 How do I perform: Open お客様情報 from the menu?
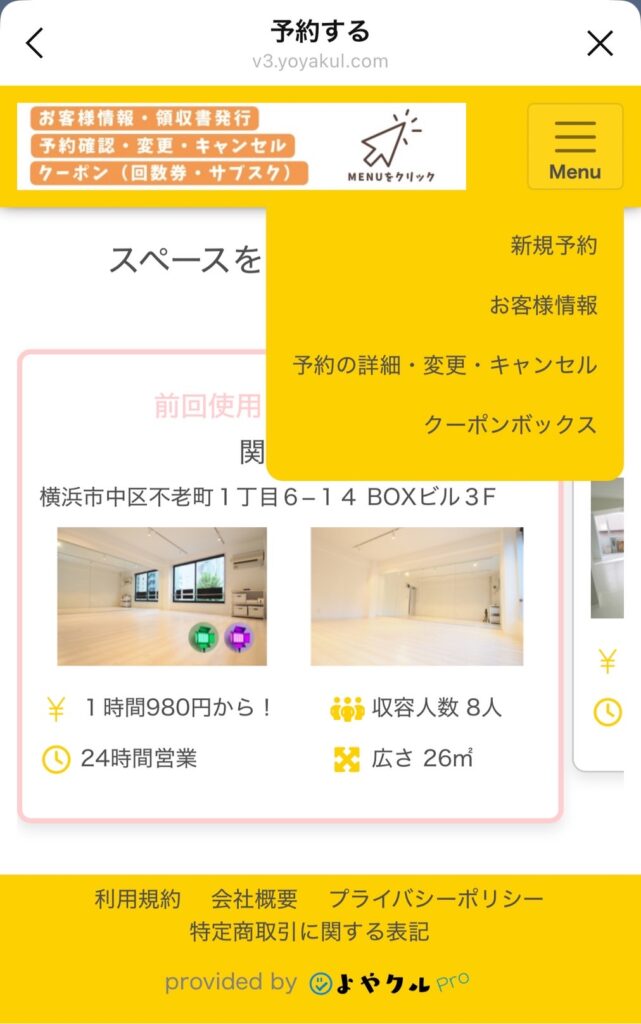pyautogui.click(x=543, y=305)
